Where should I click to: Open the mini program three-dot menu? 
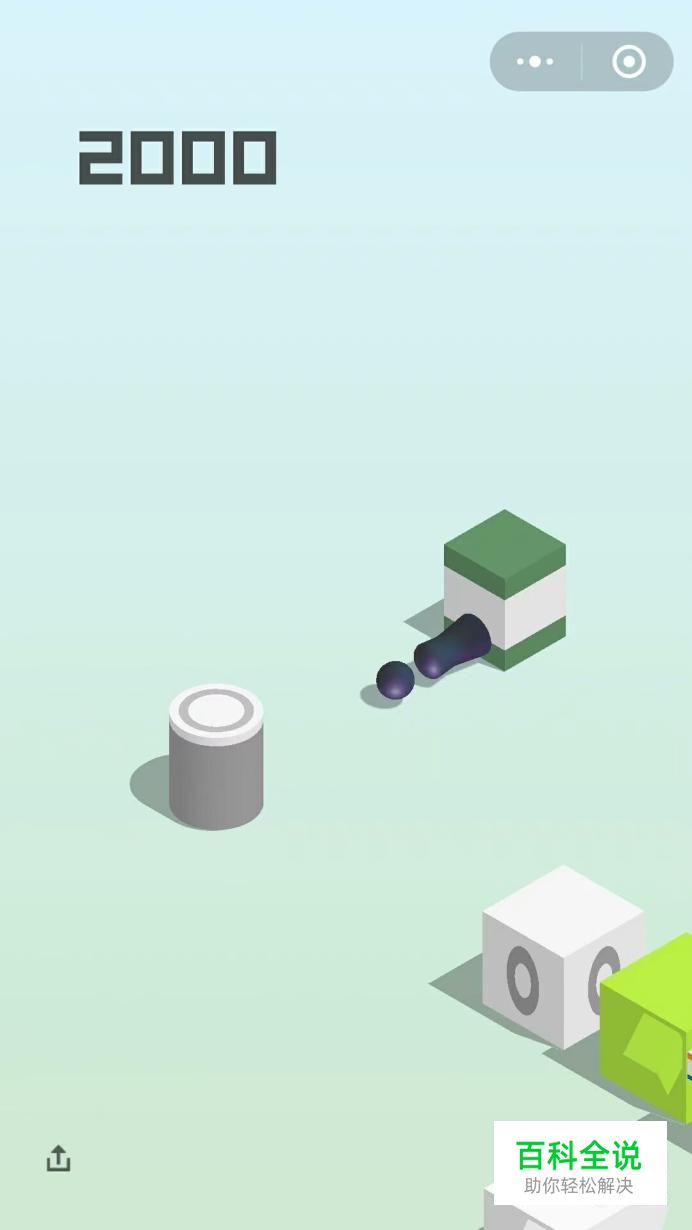pos(535,62)
